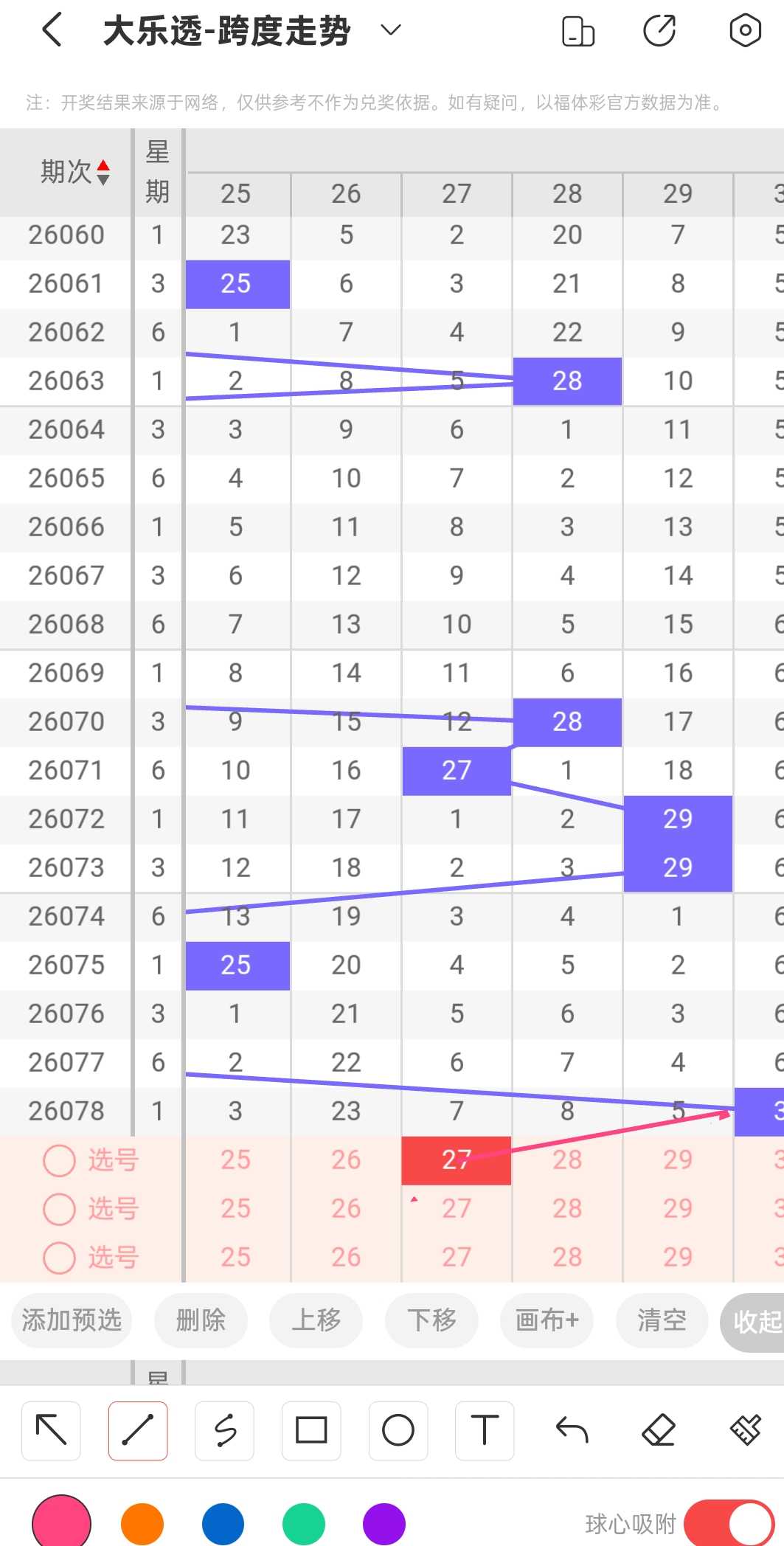Image resolution: width=784 pixels, height=1546 pixels.
Task: Tap 上移 to move the row up
Action: tap(316, 1320)
